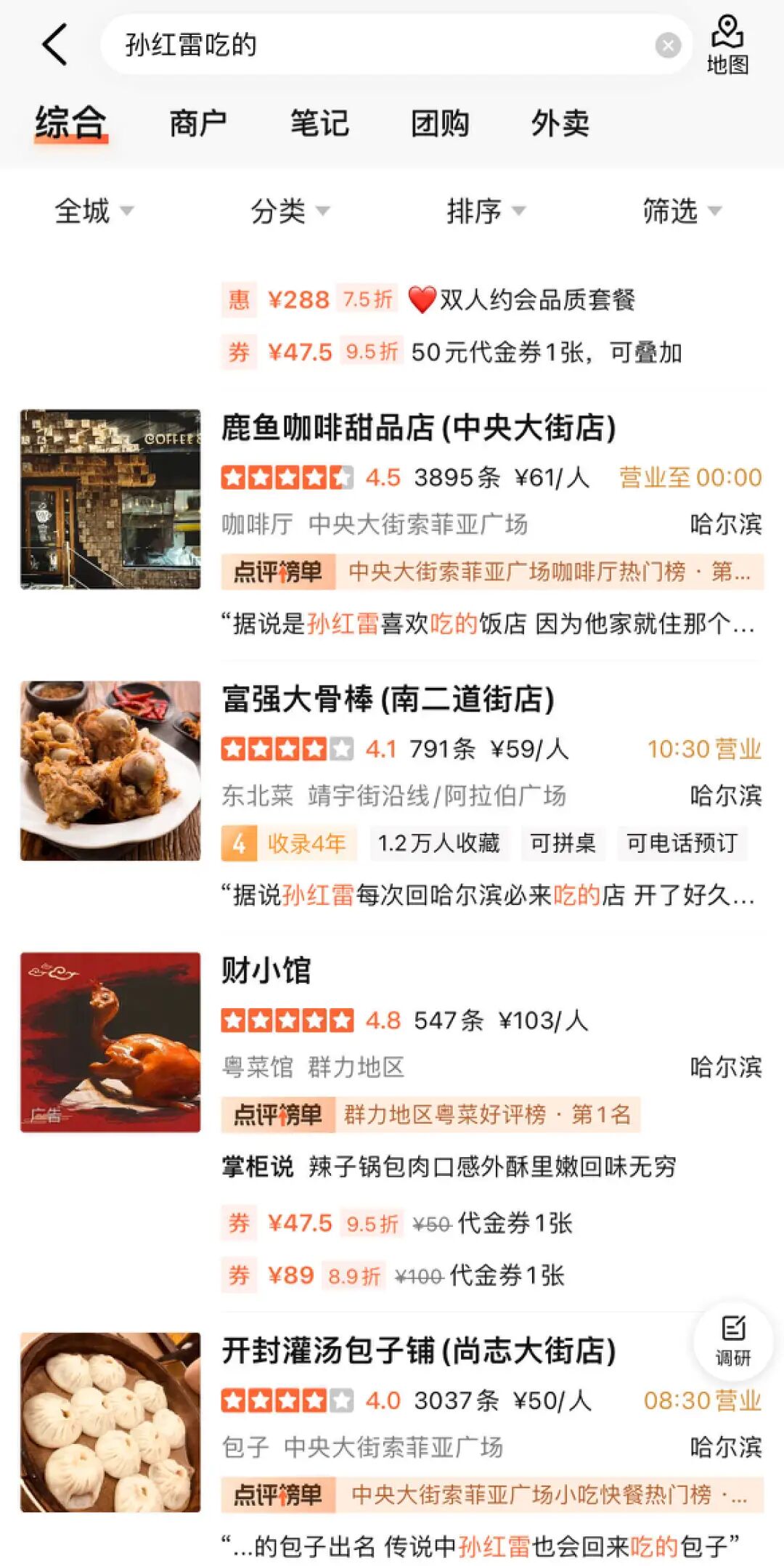Image resolution: width=784 pixels, height=1566 pixels.
Task: Open the 地图 map view
Action: (x=727, y=45)
